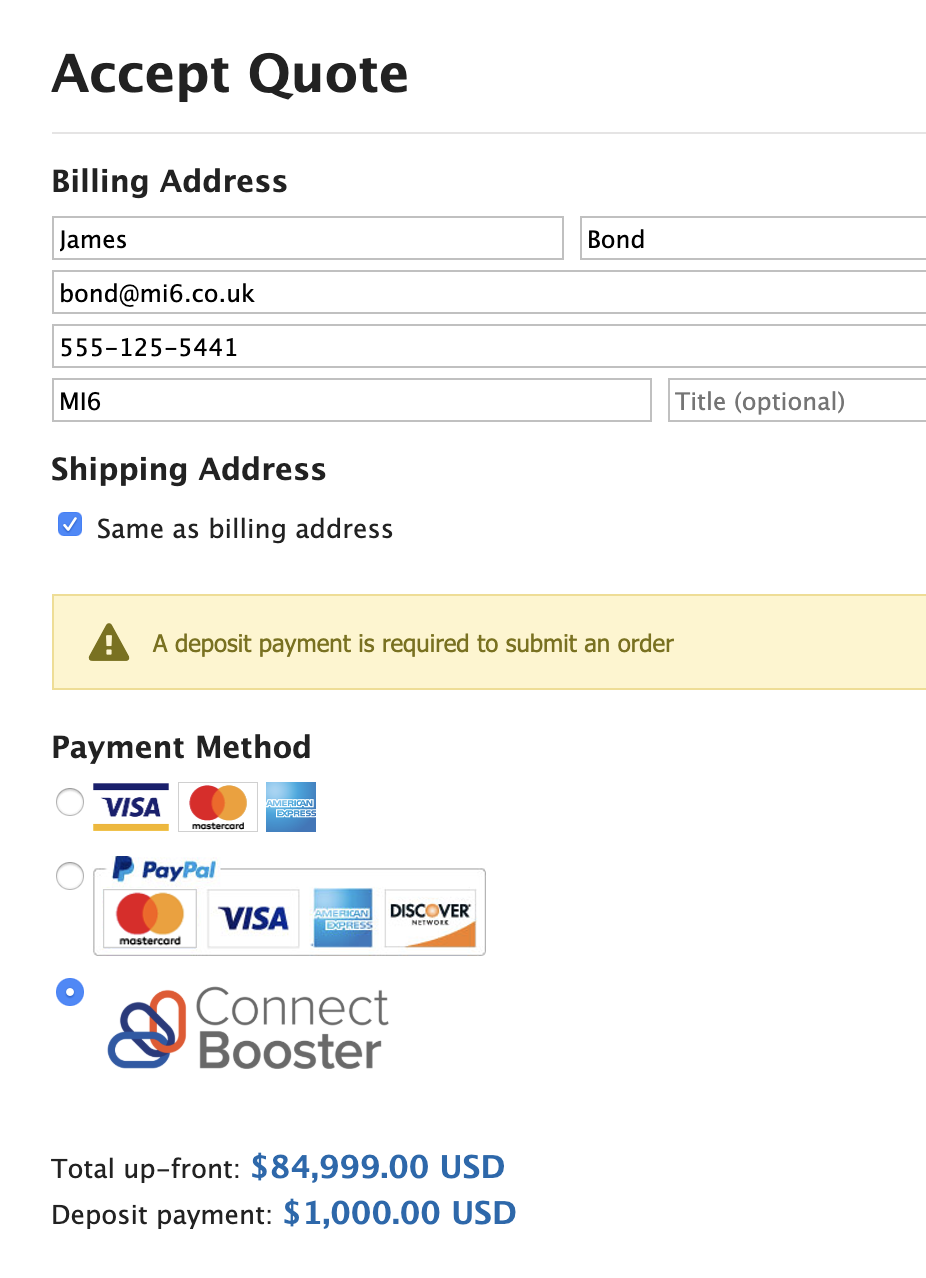The height and width of the screenshot is (1278, 926).
Task: Uncheck Same as billing address
Action: click(70, 525)
